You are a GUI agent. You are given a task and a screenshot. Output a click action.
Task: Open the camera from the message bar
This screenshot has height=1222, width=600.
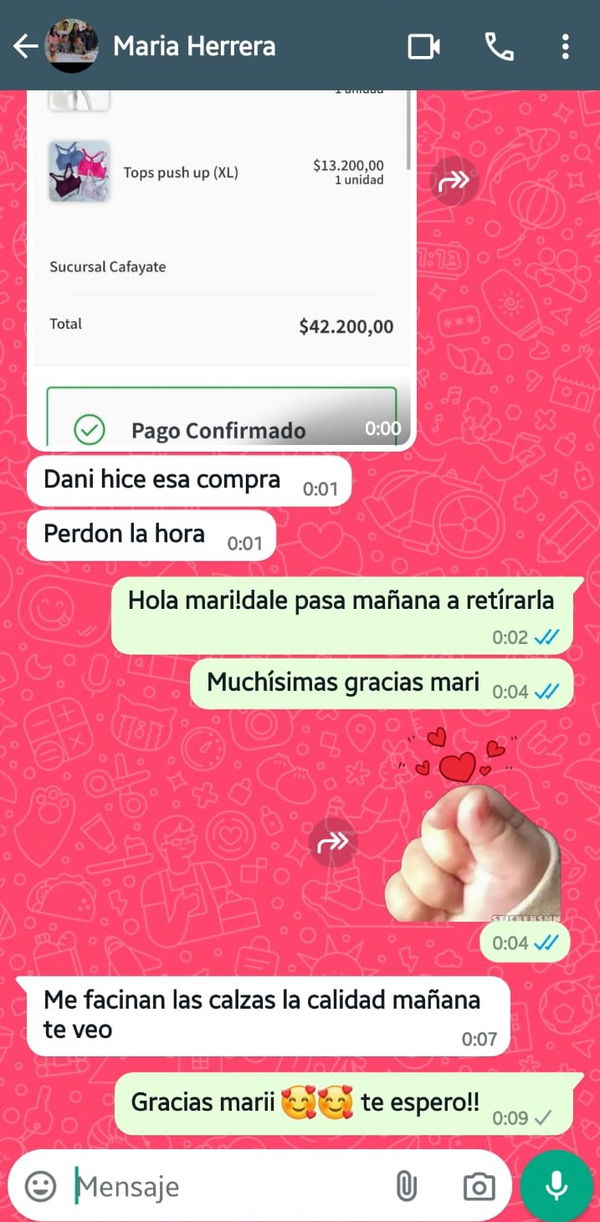pyautogui.click(x=479, y=1186)
